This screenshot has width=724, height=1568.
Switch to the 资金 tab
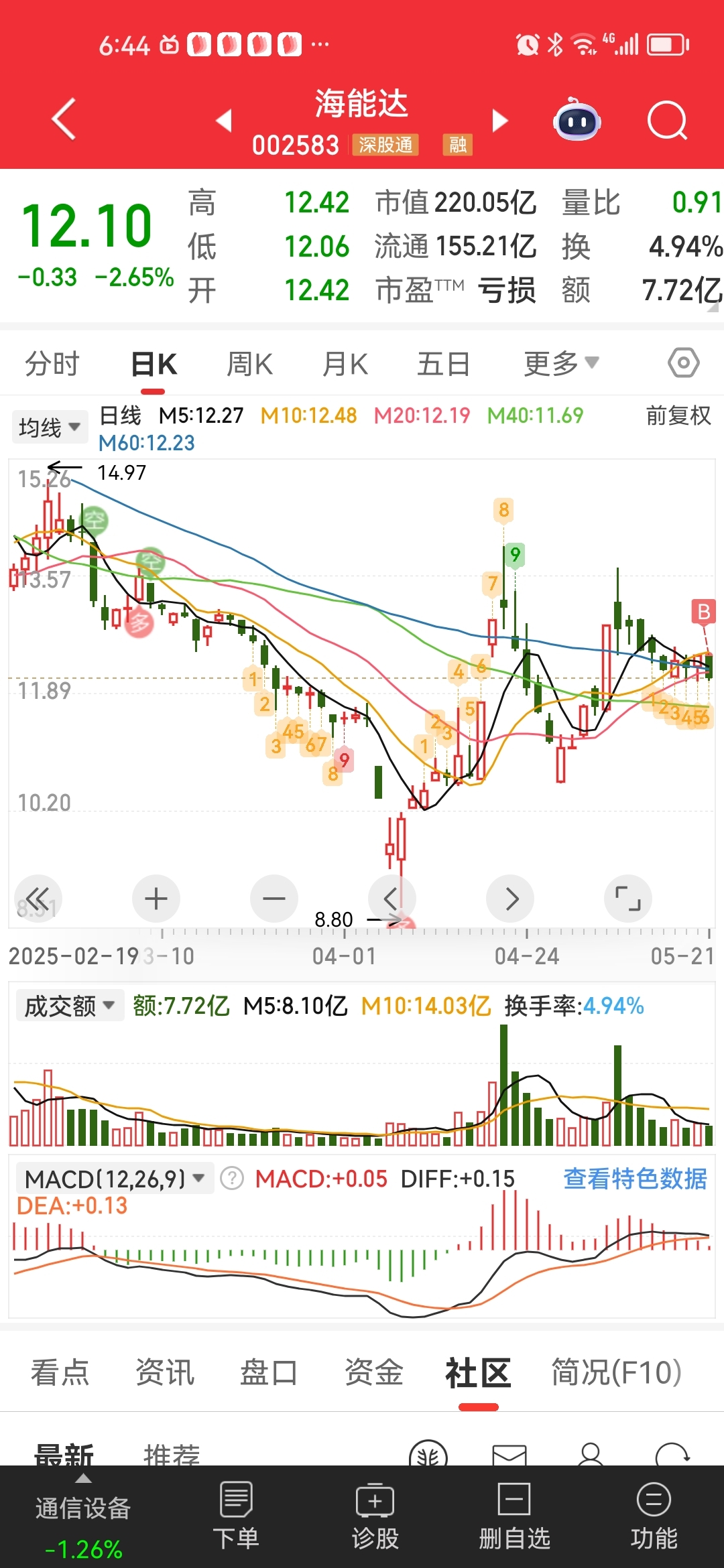pos(373,1372)
